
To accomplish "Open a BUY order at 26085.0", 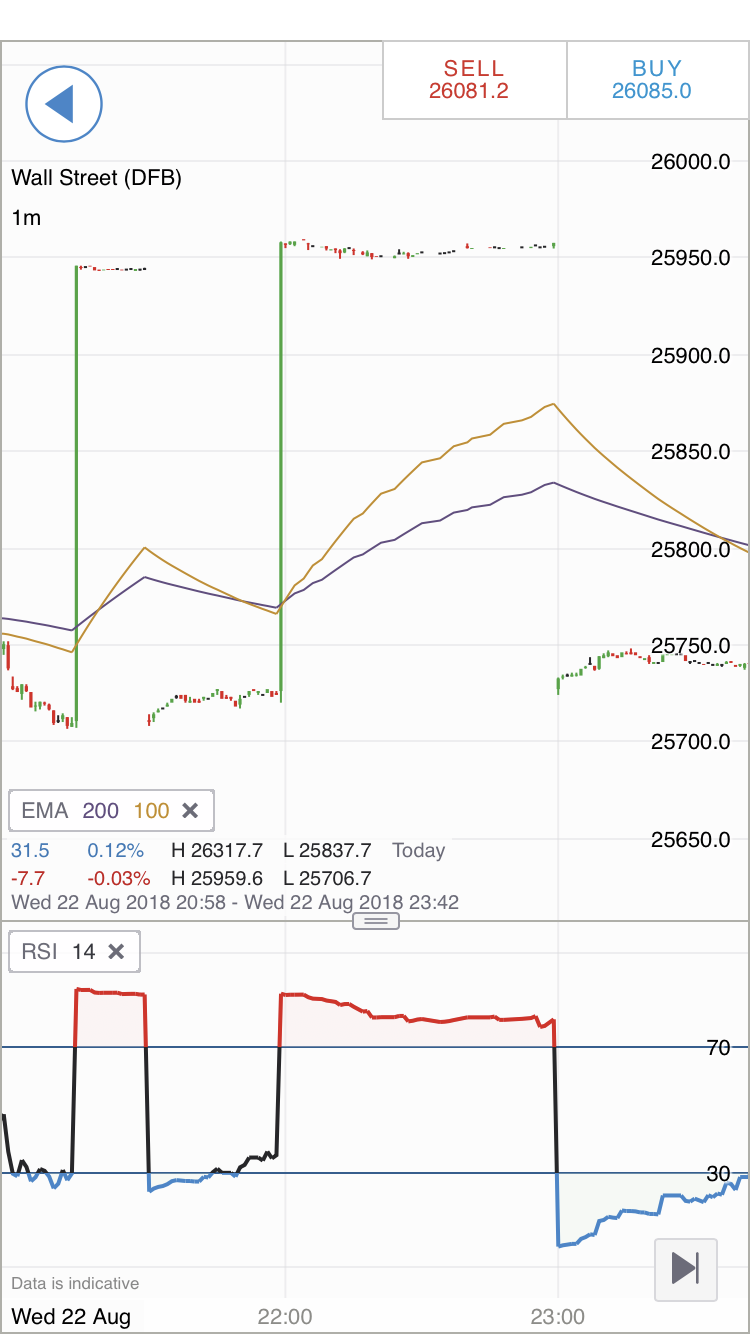I will point(657,80).
